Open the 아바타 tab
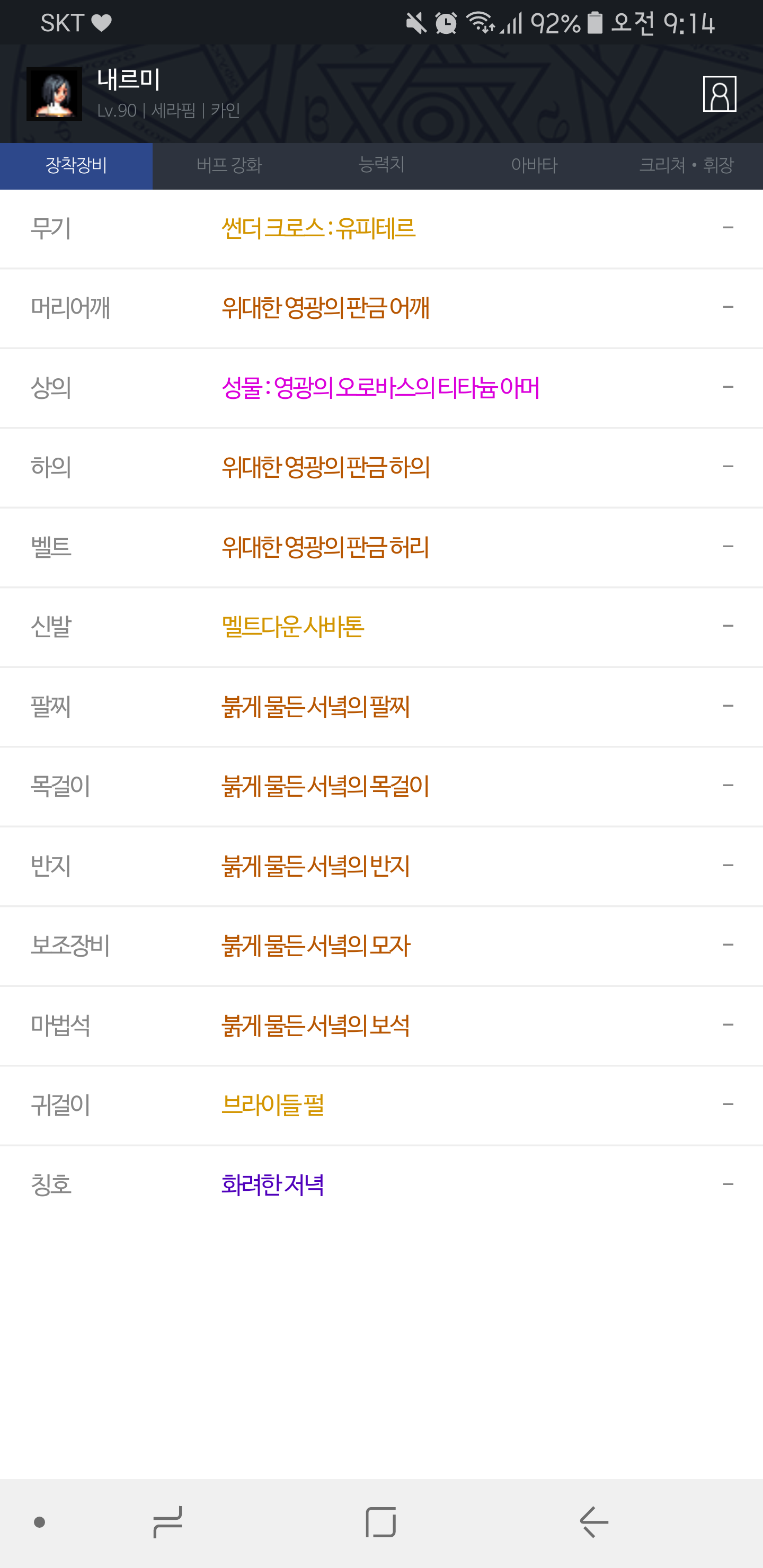The height and width of the screenshot is (1568, 763). (534, 166)
